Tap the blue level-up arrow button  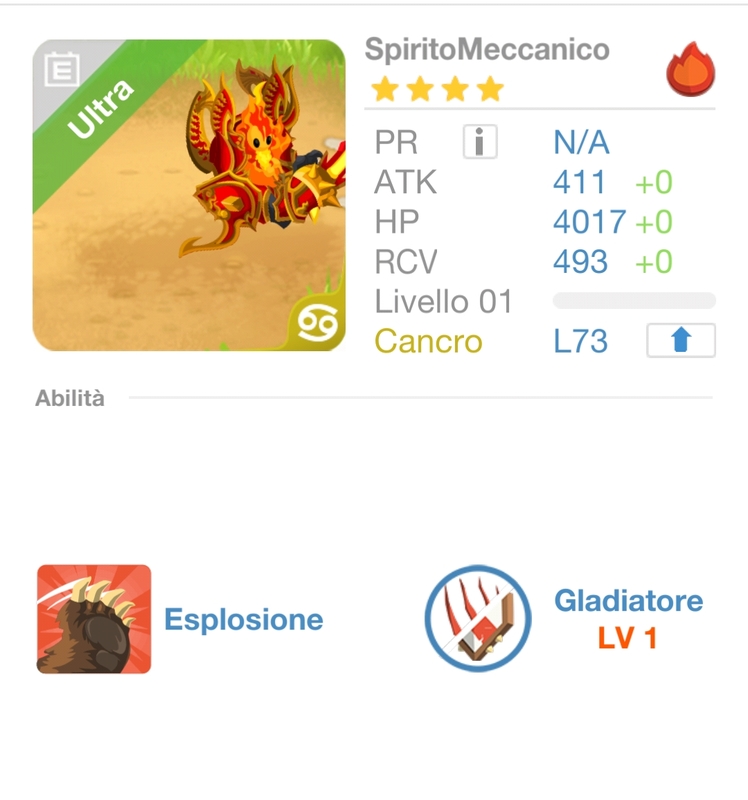(681, 341)
